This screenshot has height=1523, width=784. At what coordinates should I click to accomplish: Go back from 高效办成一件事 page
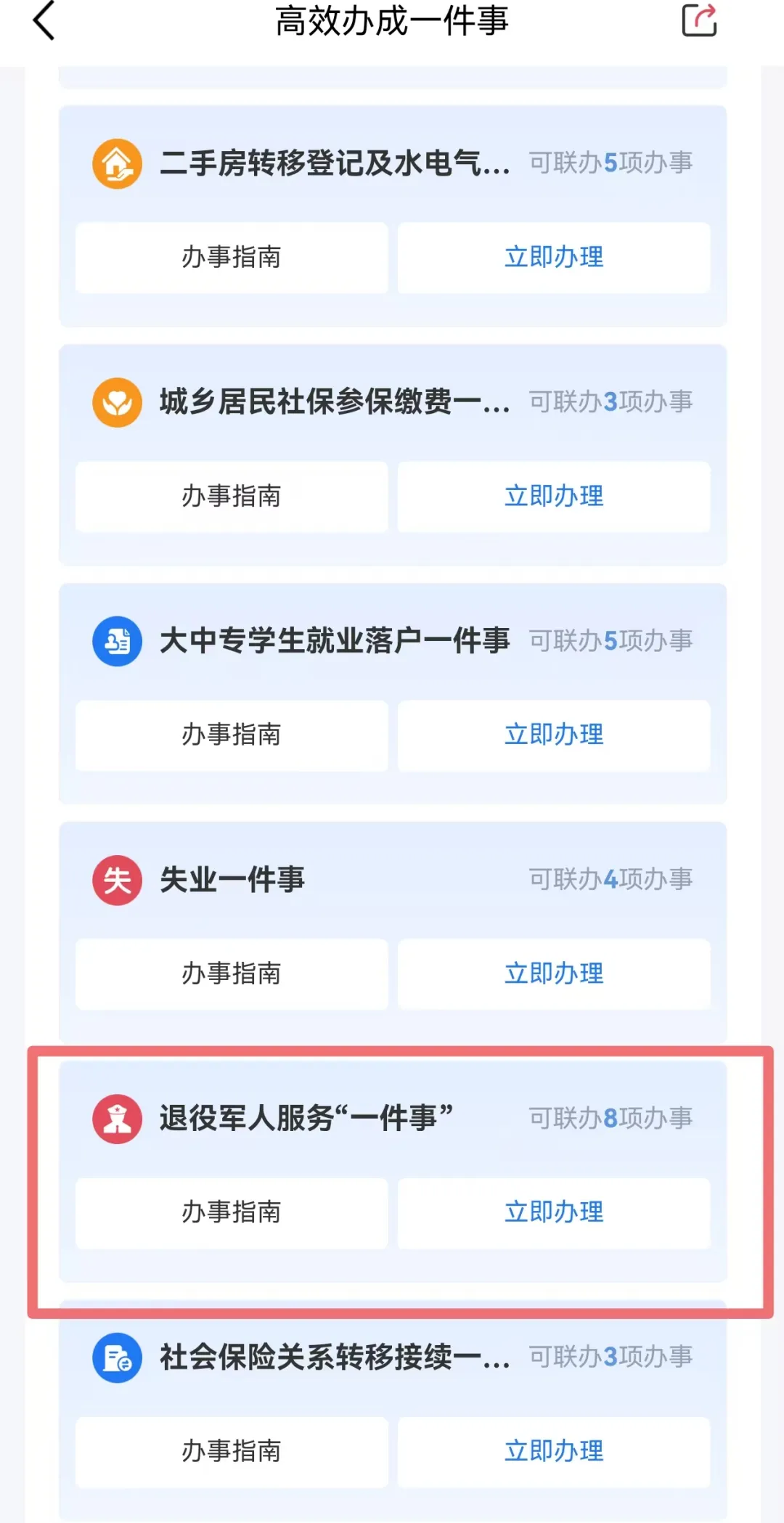click(45, 20)
